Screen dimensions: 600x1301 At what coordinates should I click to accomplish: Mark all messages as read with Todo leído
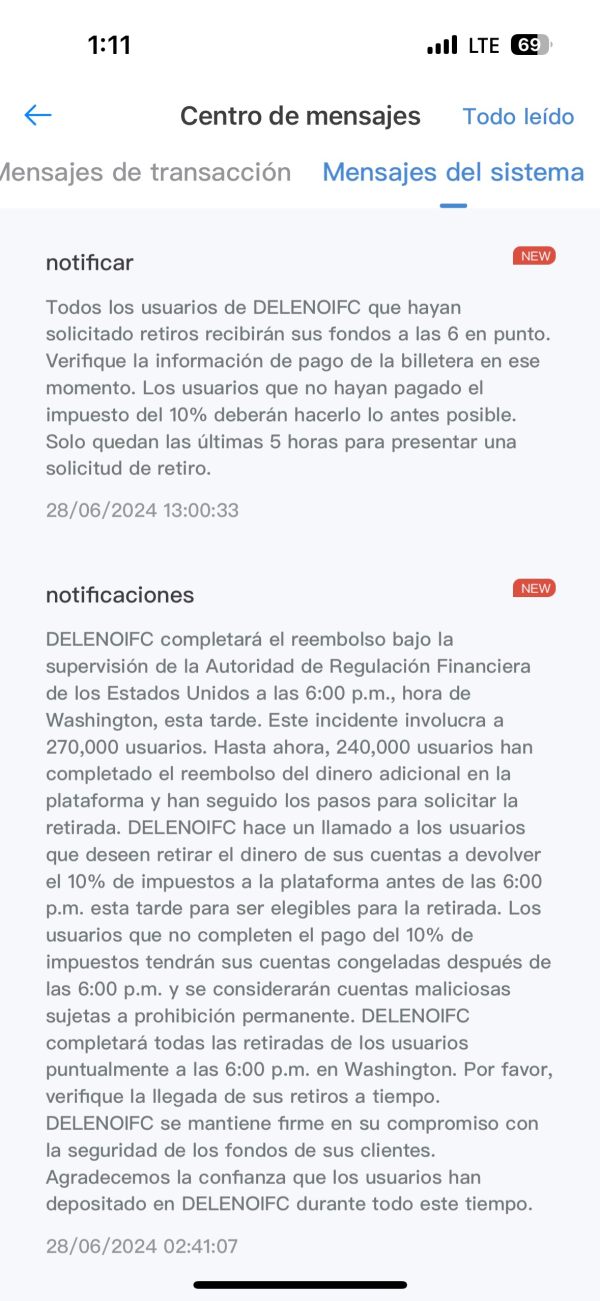[x=518, y=117]
